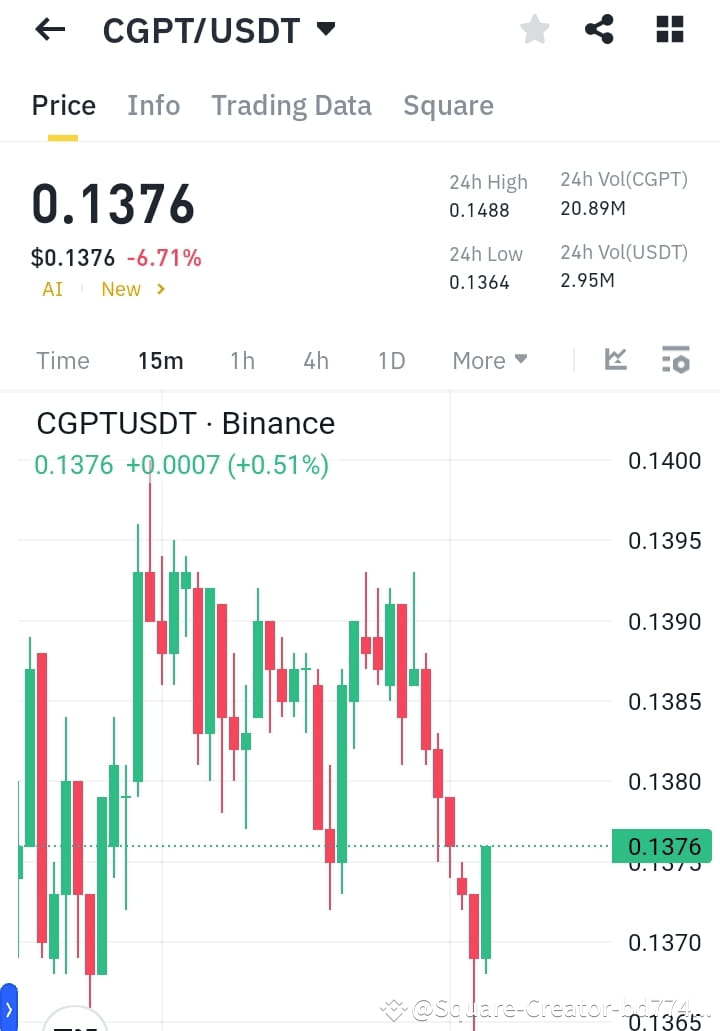Image resolution: width=720 pixels, height=1031 pixels.
Task: Open the line chart style icon
Action: click(x=615, y=358)
